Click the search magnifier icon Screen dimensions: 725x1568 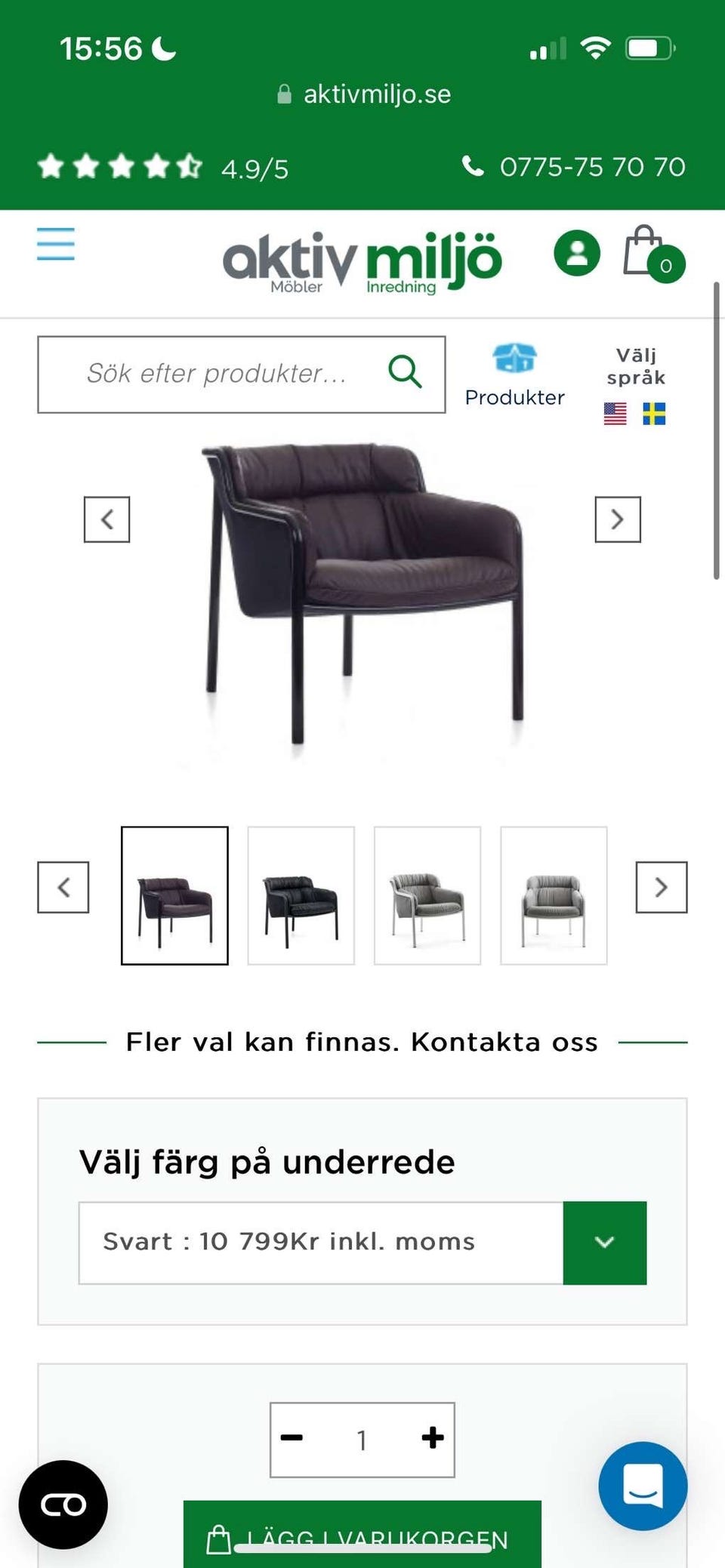pyautogui.click(x=406, y=372)
